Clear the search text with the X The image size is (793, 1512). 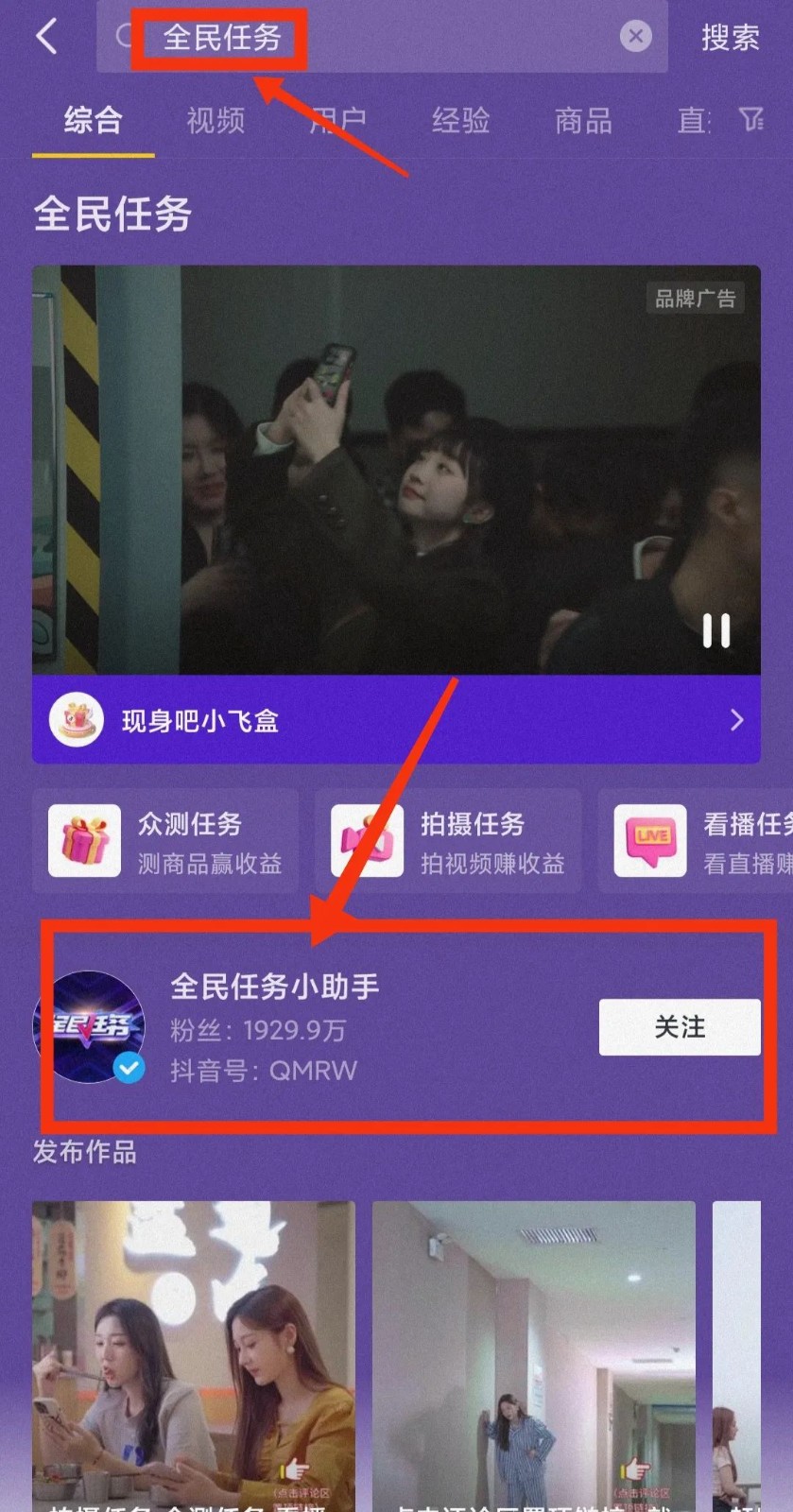coord(635,37)
